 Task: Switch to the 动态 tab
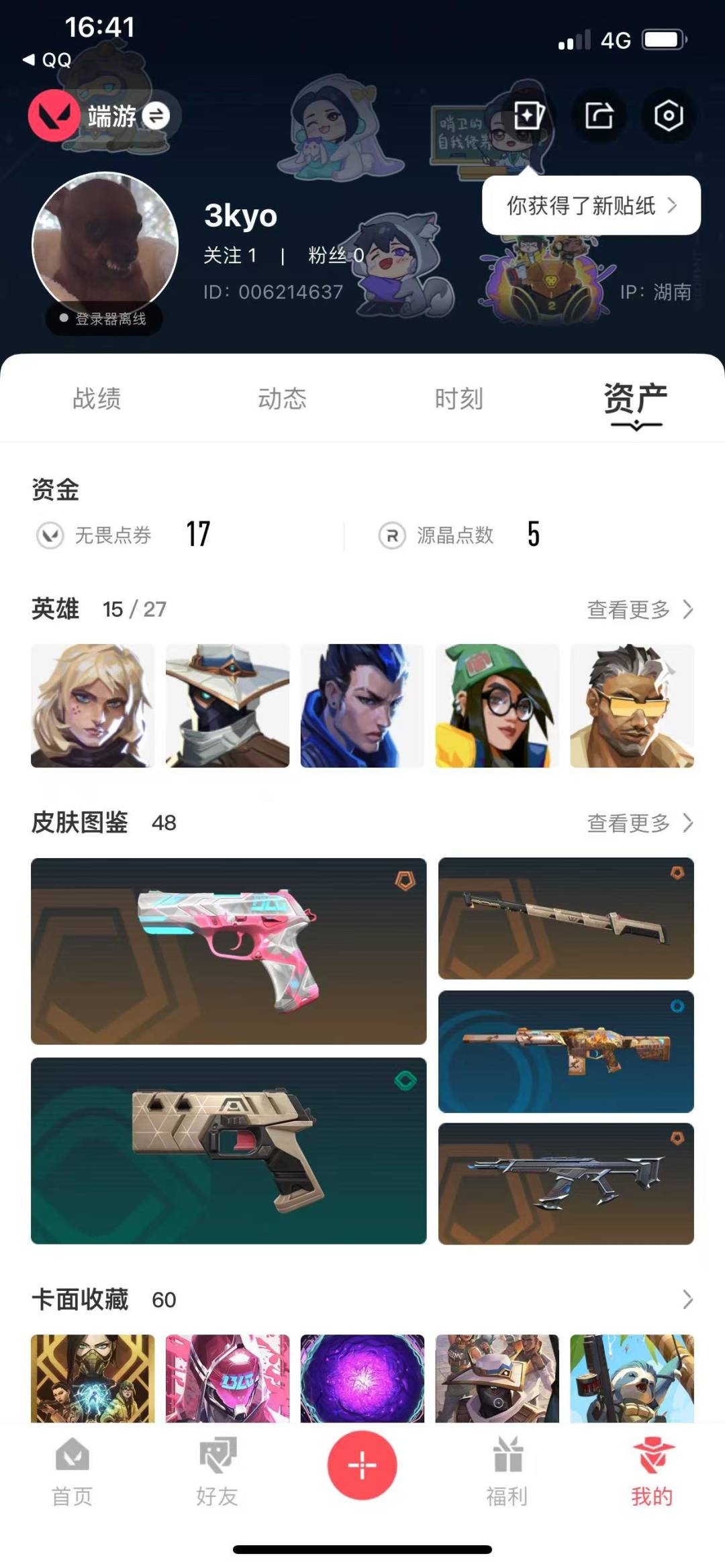282,399
